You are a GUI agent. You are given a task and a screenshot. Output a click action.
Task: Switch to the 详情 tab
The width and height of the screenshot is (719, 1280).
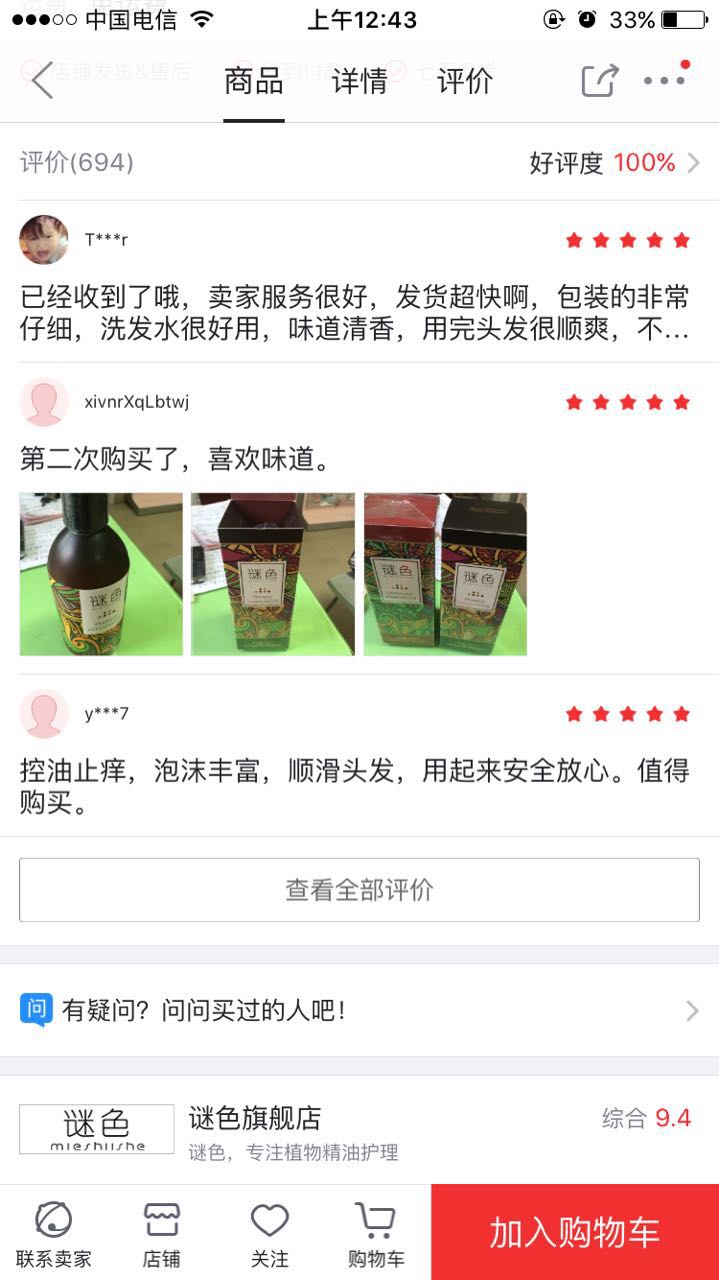coord(359,81)
